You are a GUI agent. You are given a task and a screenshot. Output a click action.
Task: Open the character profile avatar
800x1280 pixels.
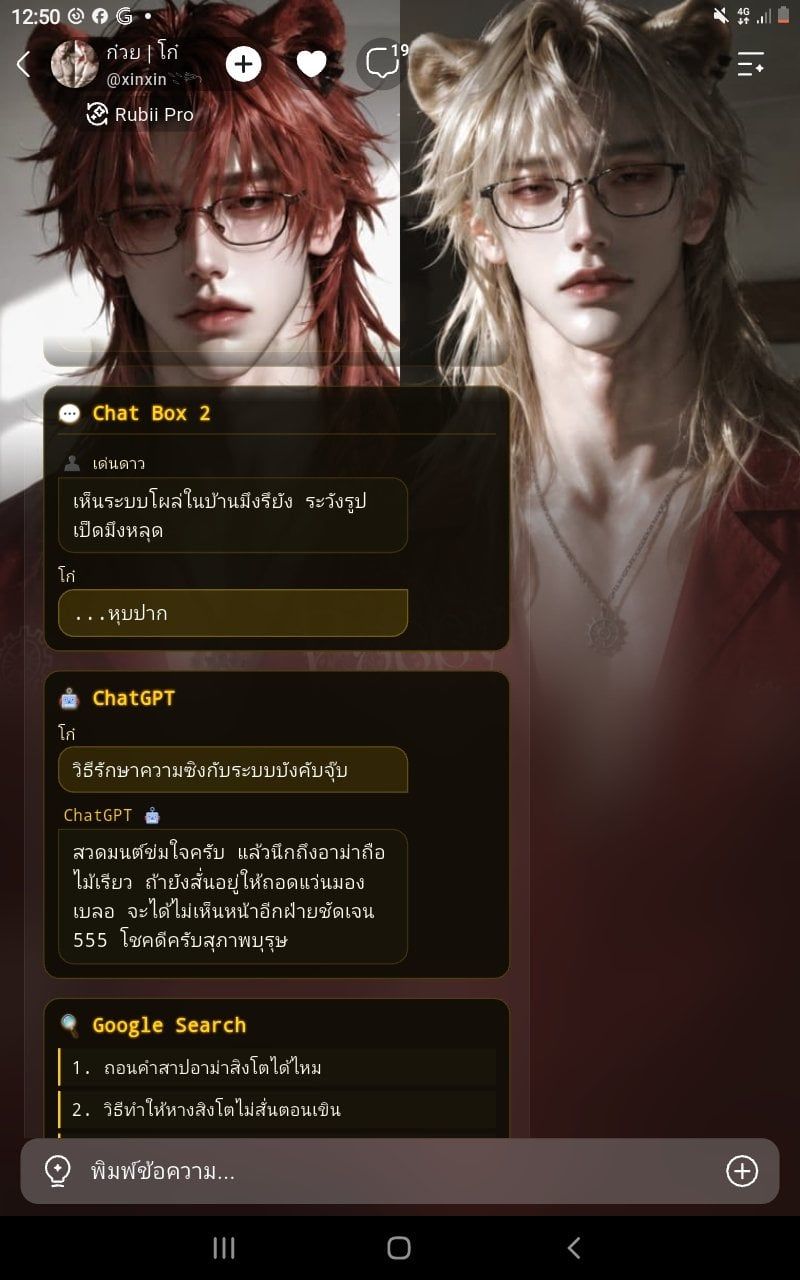point(75,65)
